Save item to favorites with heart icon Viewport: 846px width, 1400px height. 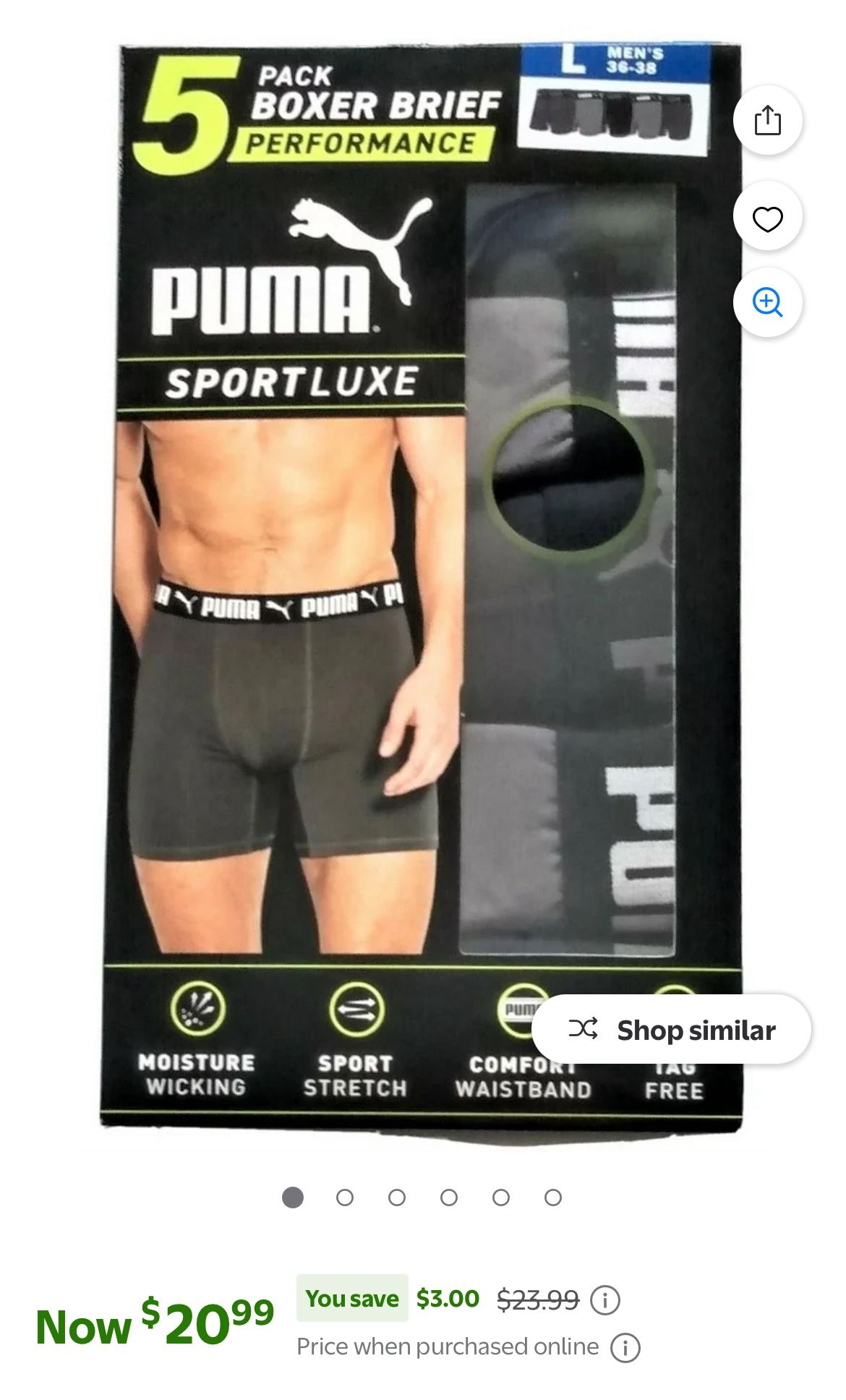768,214
